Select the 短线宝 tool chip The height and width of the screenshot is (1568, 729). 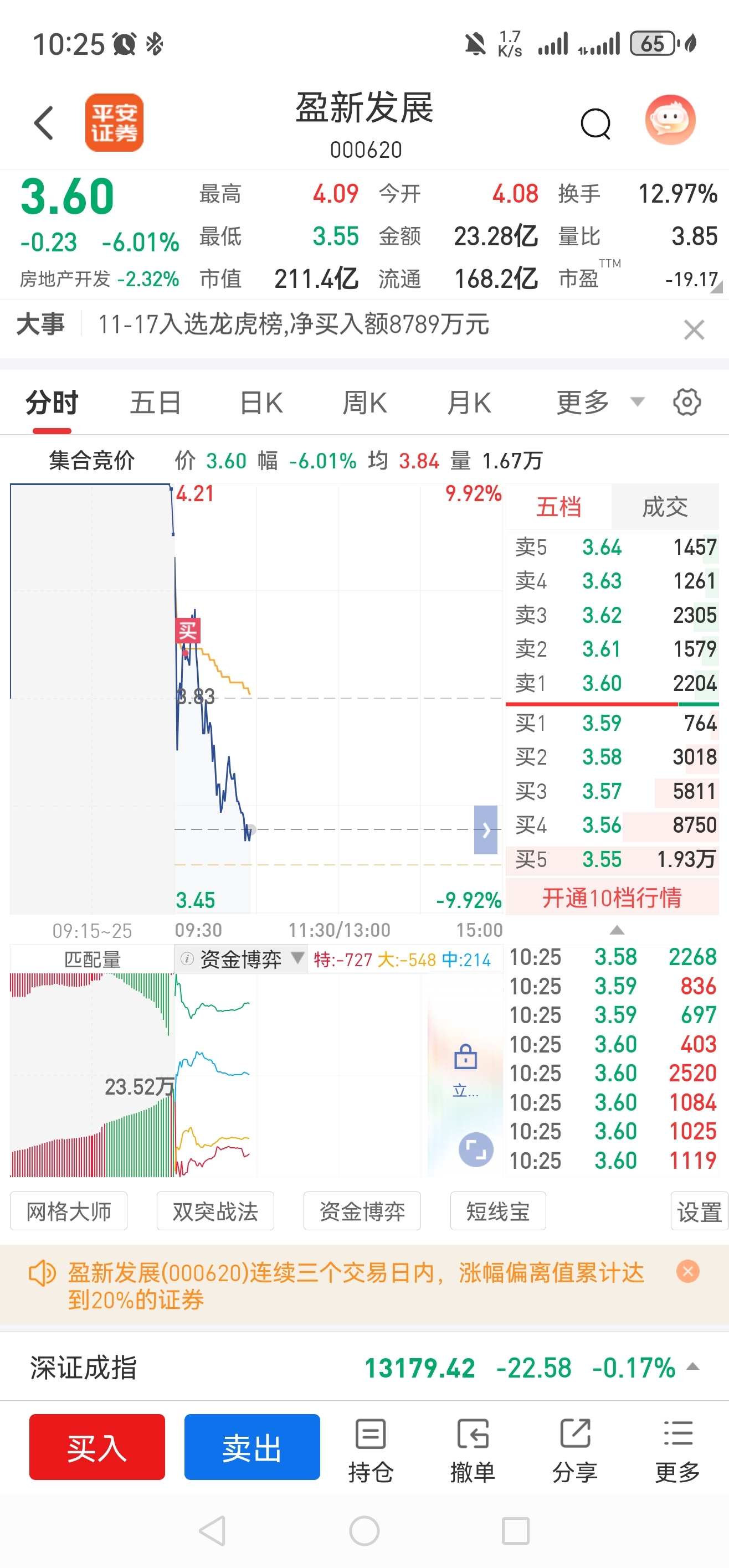coord(497,1211)
